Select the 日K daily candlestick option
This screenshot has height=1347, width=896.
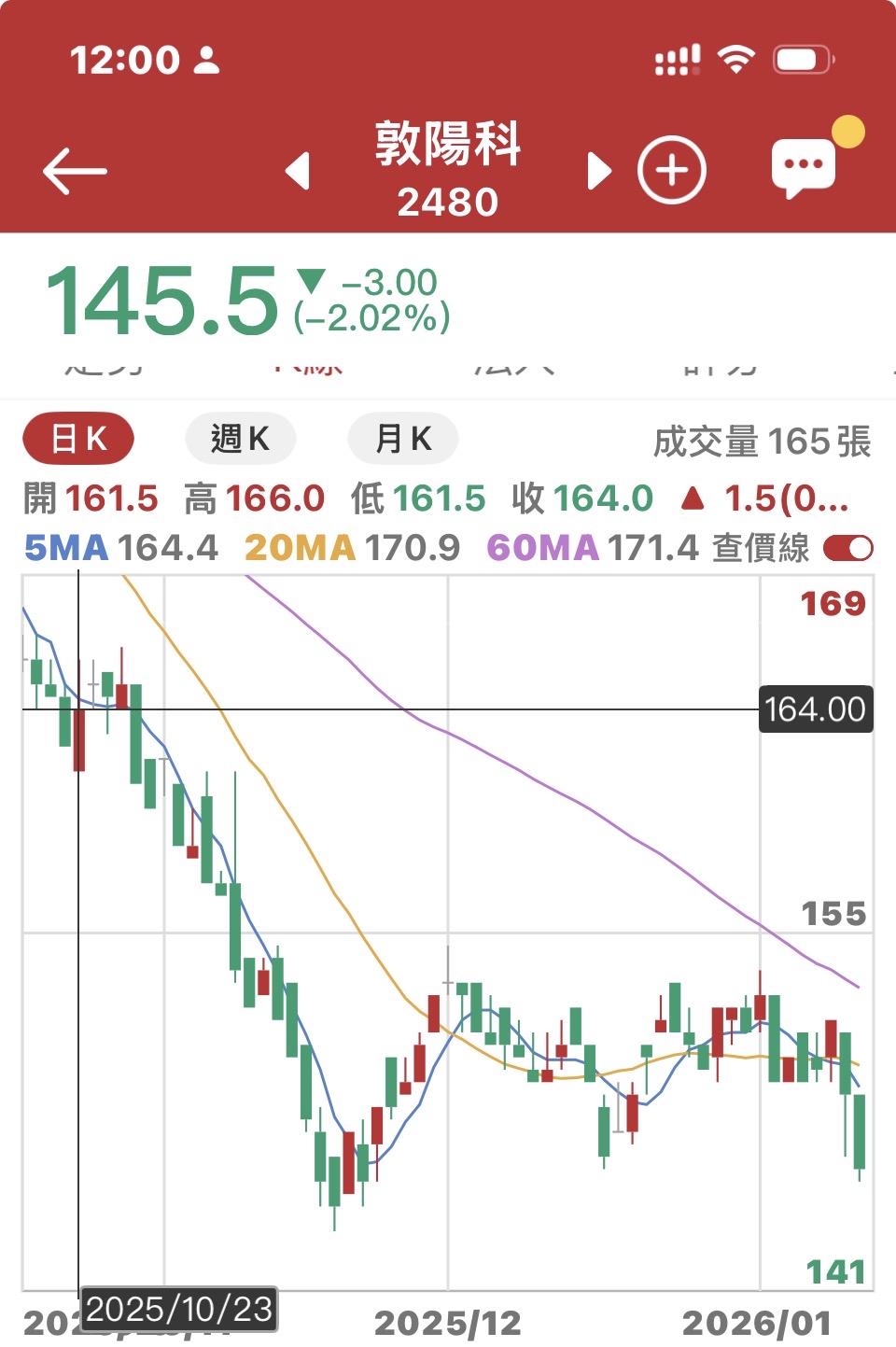(x=78, y=438)
